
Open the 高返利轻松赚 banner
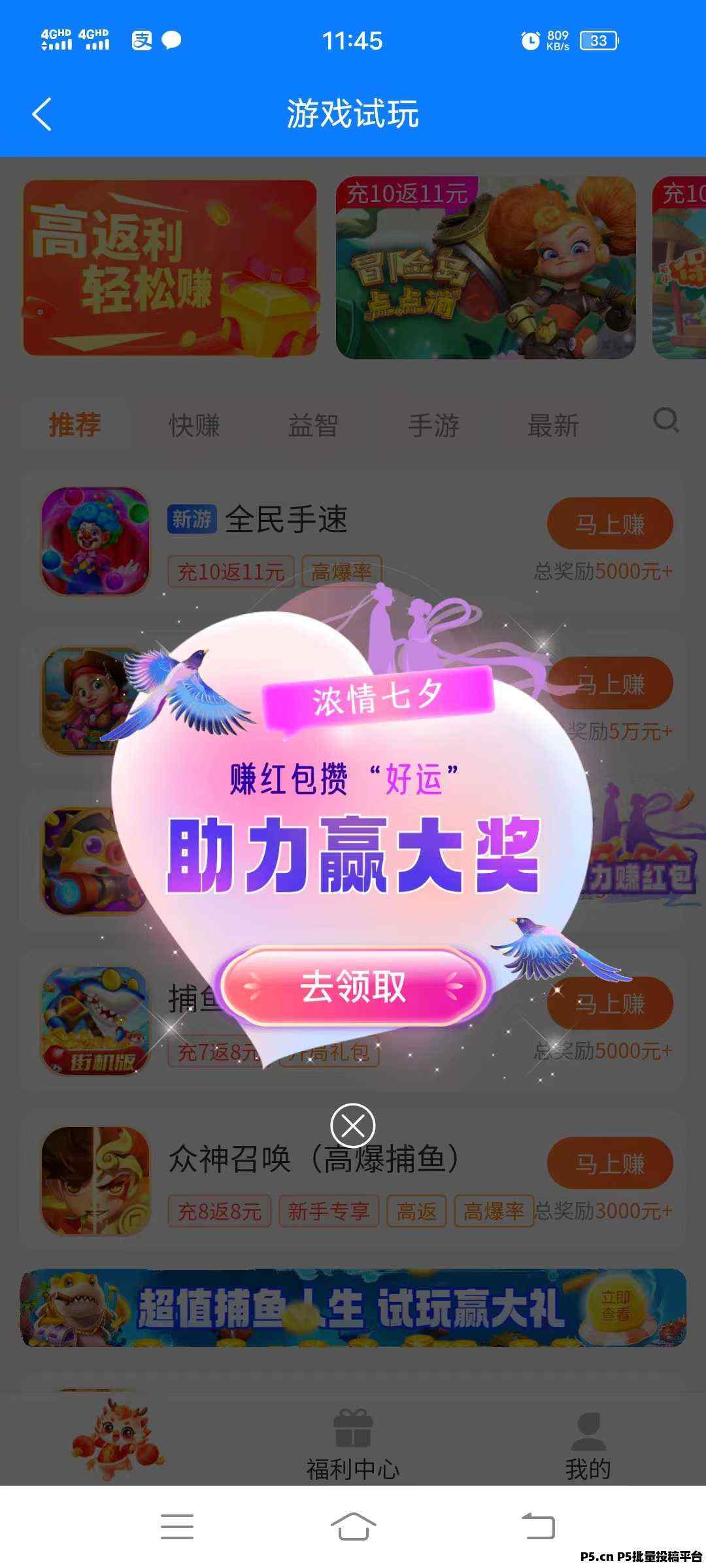pos(170,268)
